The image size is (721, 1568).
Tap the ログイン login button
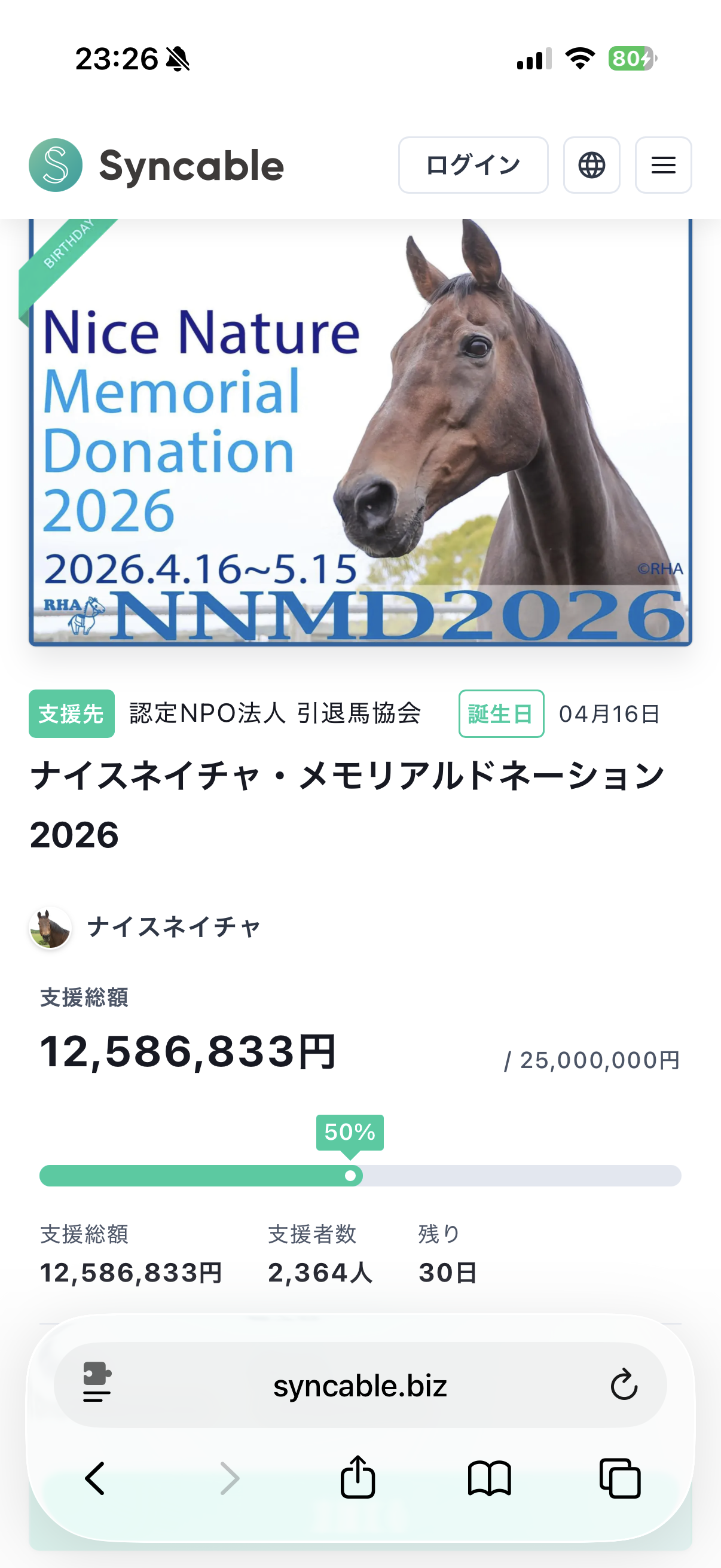click(x=473, y=165)
